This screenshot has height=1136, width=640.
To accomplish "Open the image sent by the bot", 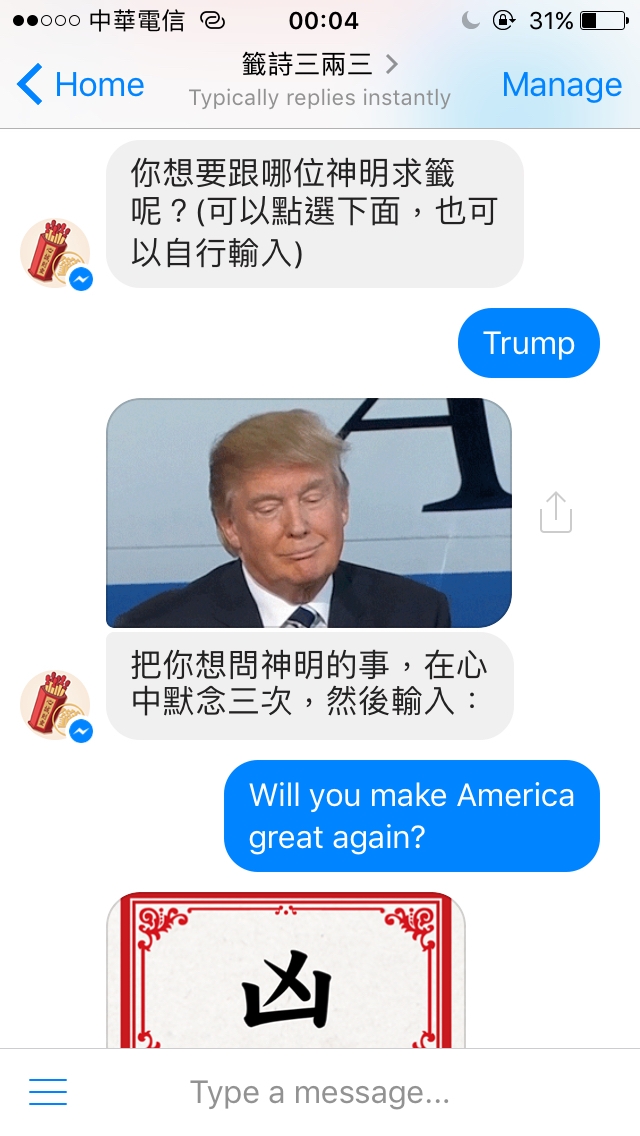I will point(308,513).
